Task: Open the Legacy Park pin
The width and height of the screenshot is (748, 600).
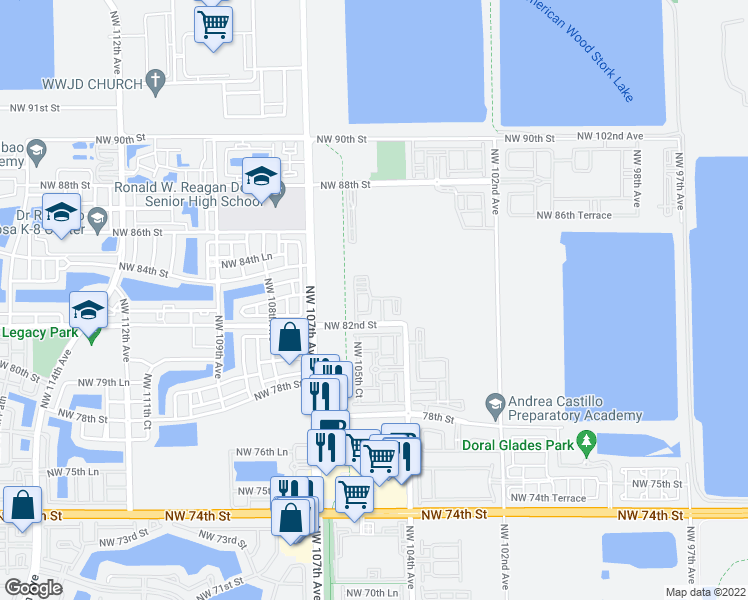Action: point(92,334)
